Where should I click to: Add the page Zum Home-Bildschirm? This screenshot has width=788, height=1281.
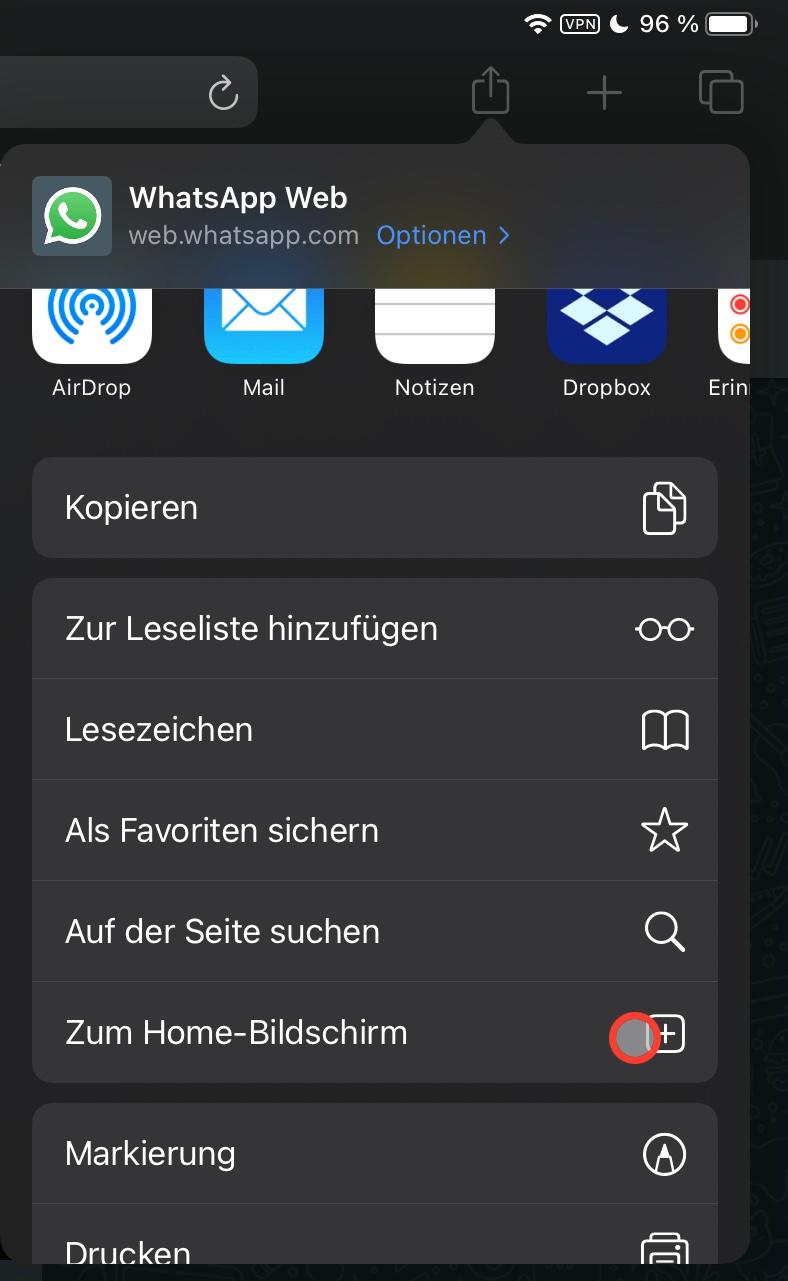click(x=375, y=1033)
